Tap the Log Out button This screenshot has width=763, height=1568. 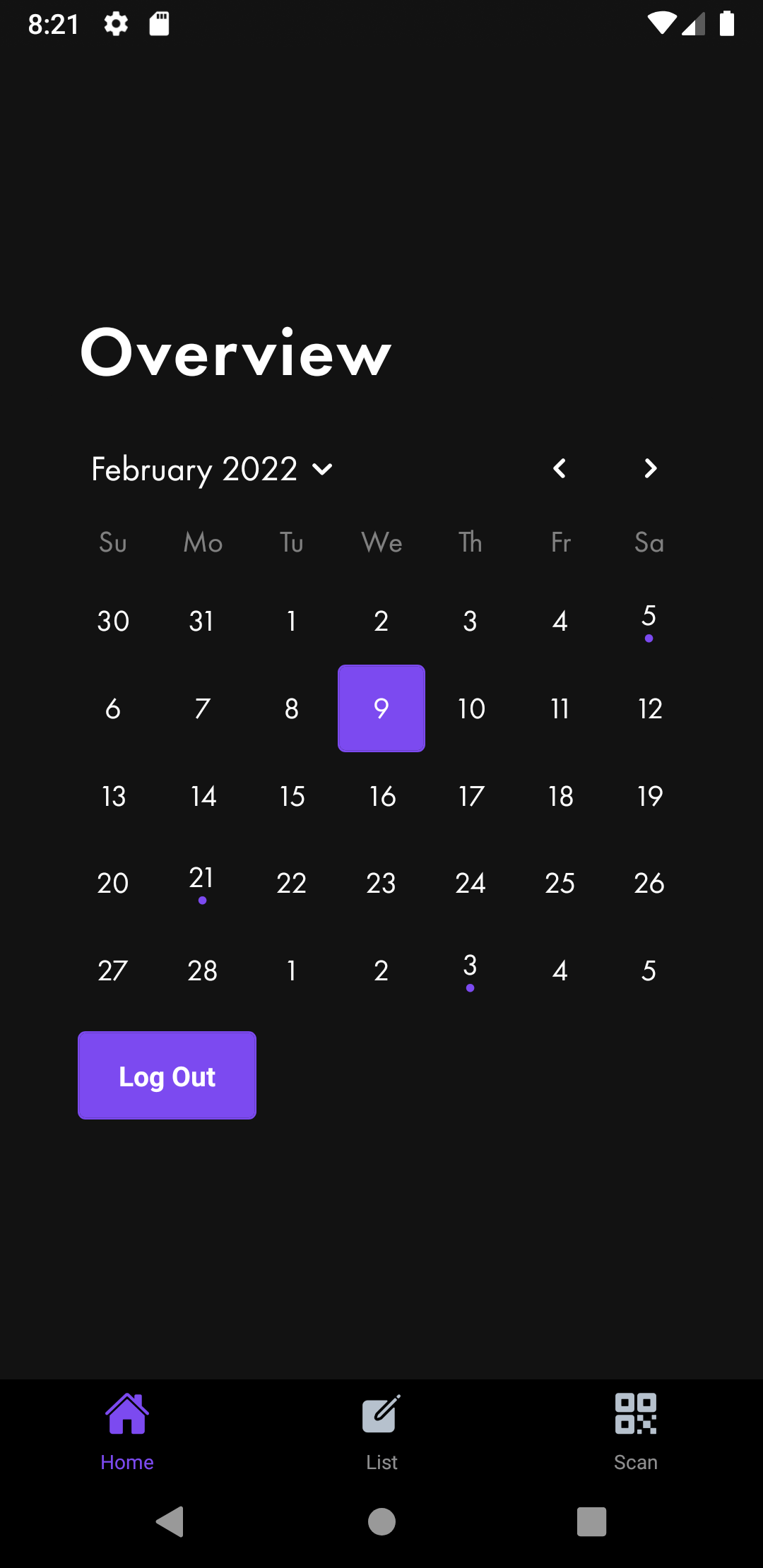pos(167,1076)
